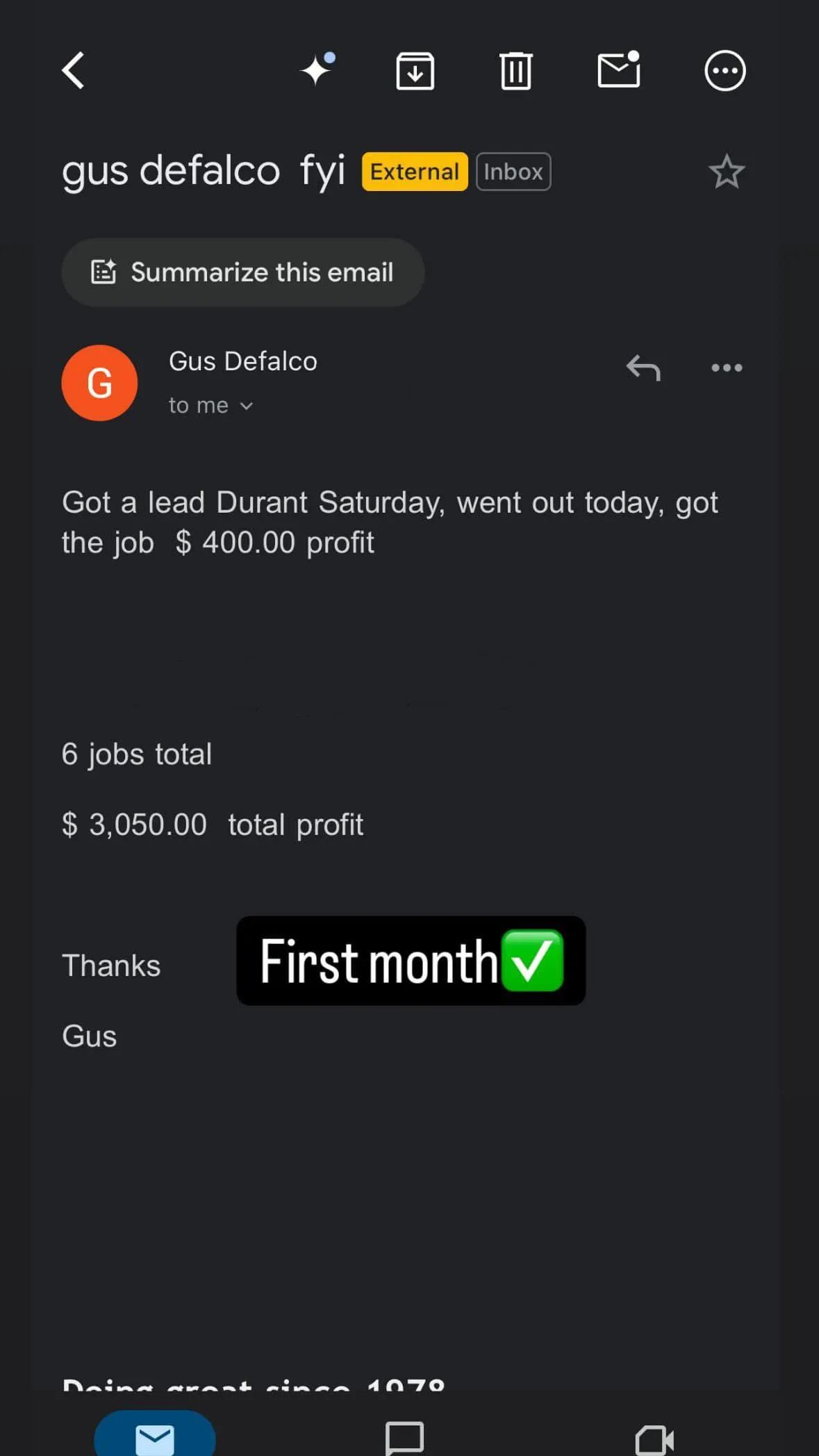This screenshot has width=819, height=1456.
Task: Switch to the Mail tab
Action: [154, 1437]
